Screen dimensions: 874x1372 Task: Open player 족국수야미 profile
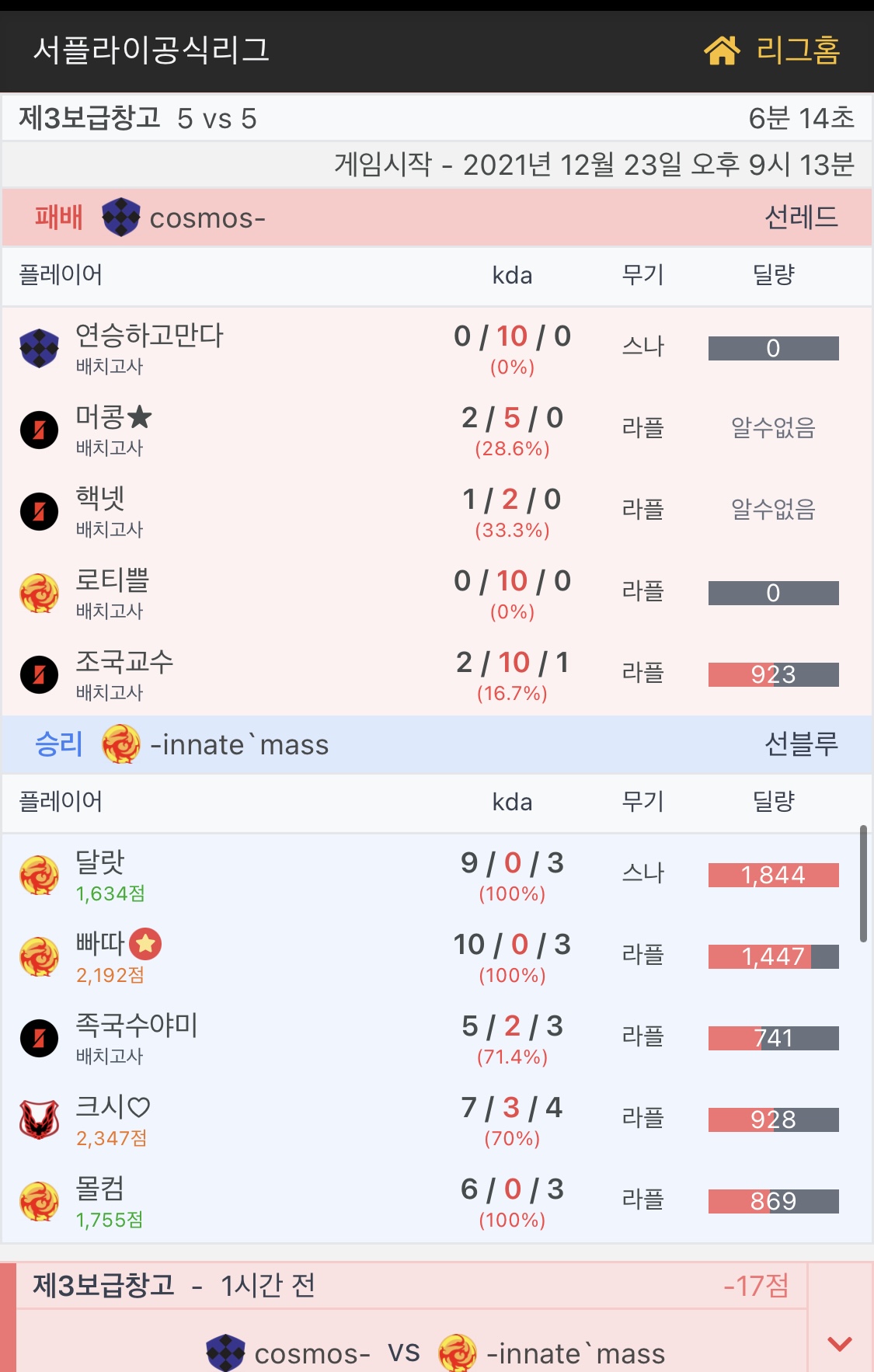tap(136, 1026)
